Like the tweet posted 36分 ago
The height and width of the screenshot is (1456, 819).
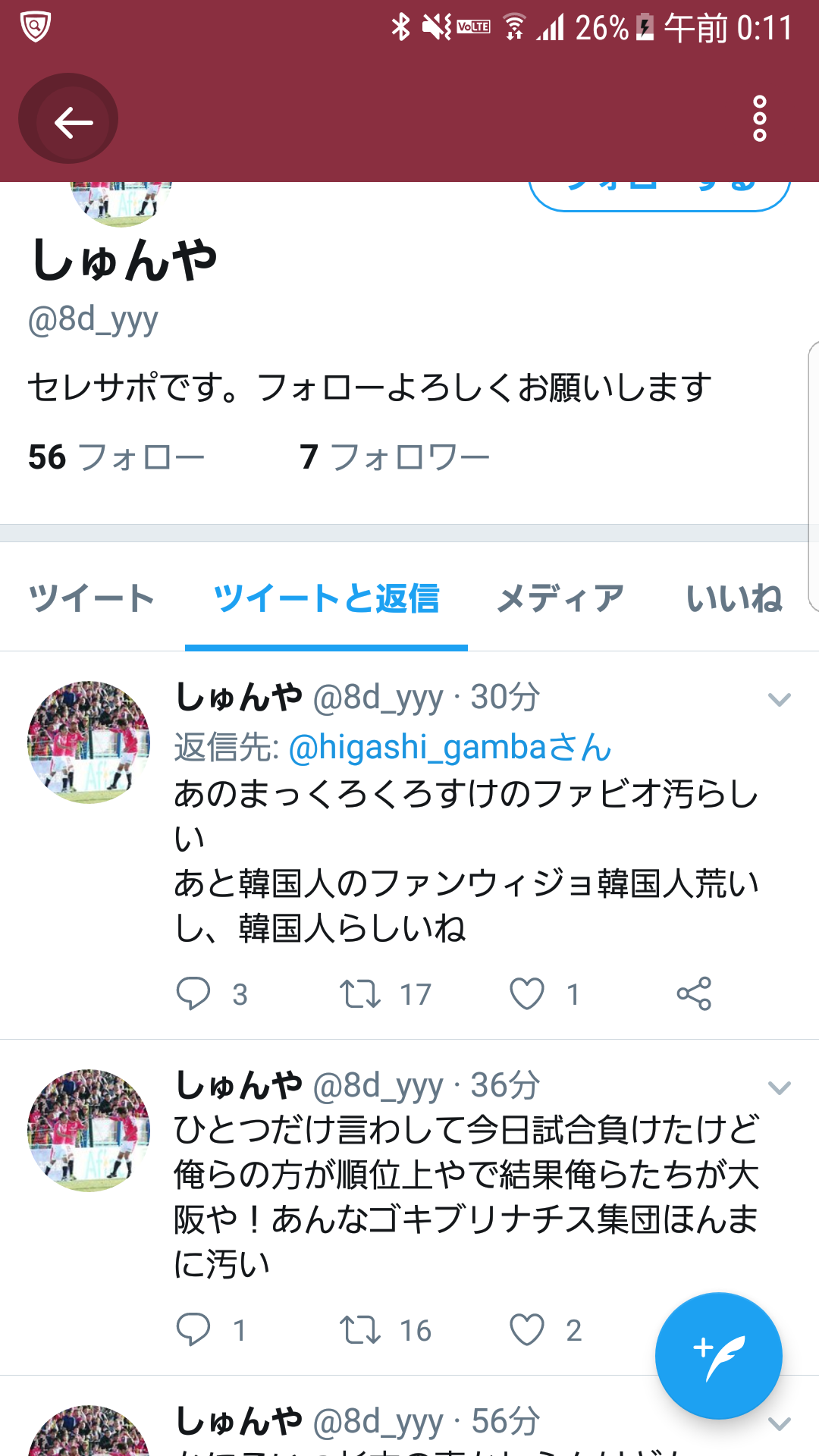tap(527, 1329)
